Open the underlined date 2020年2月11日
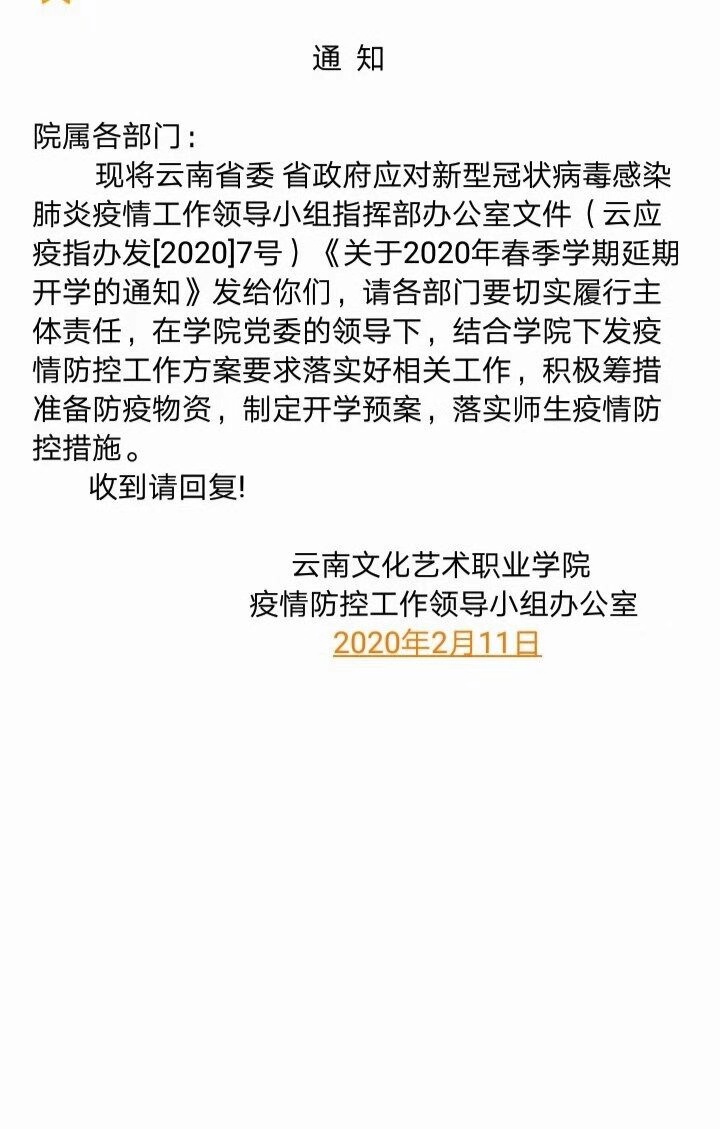Viewport: 720px width, 1129px height. click(437, 642)
